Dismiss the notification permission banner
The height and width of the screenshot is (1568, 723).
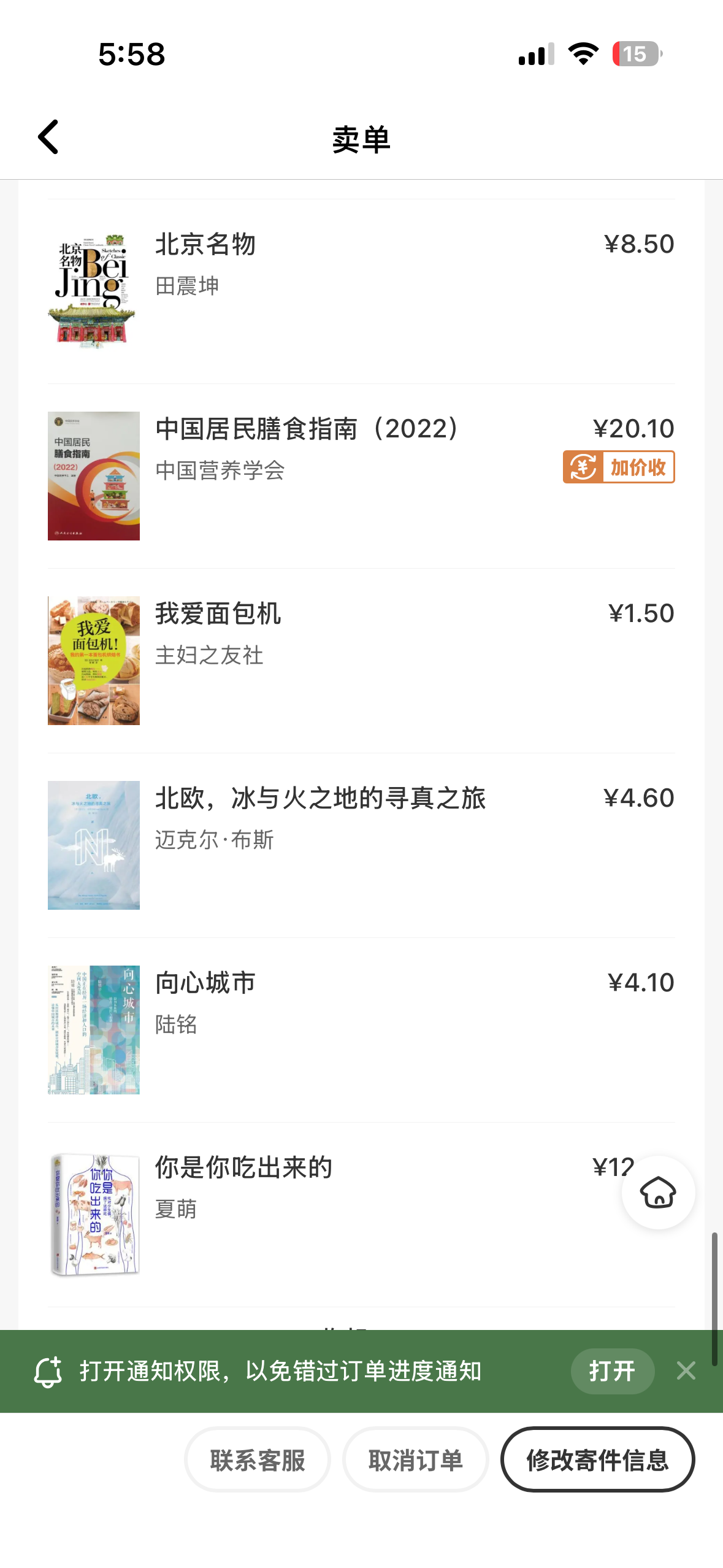point(686,1370)
